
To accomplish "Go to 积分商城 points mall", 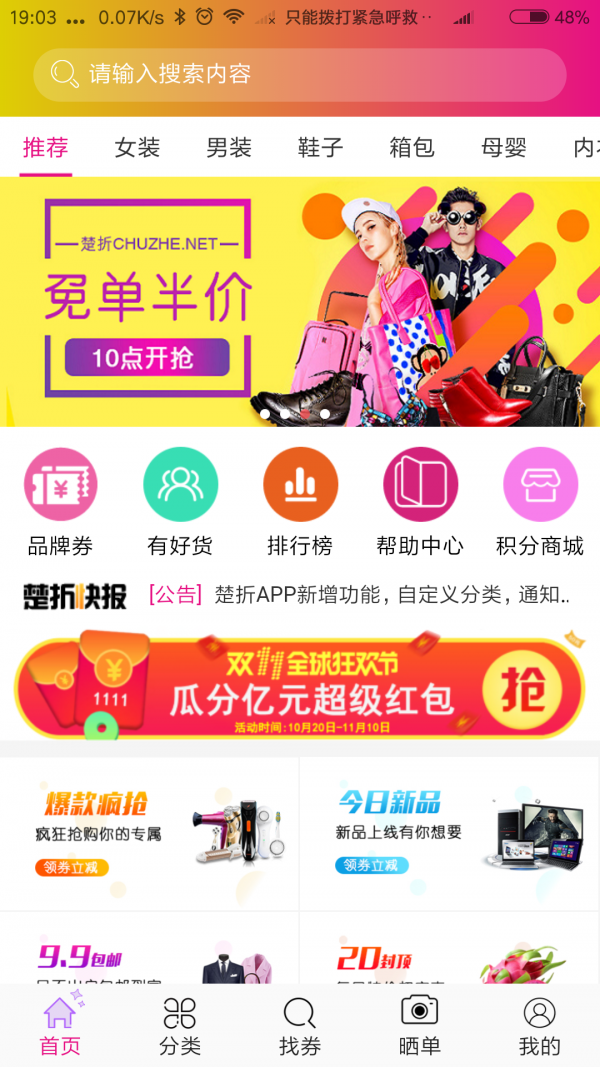I will tap(540, 502).
